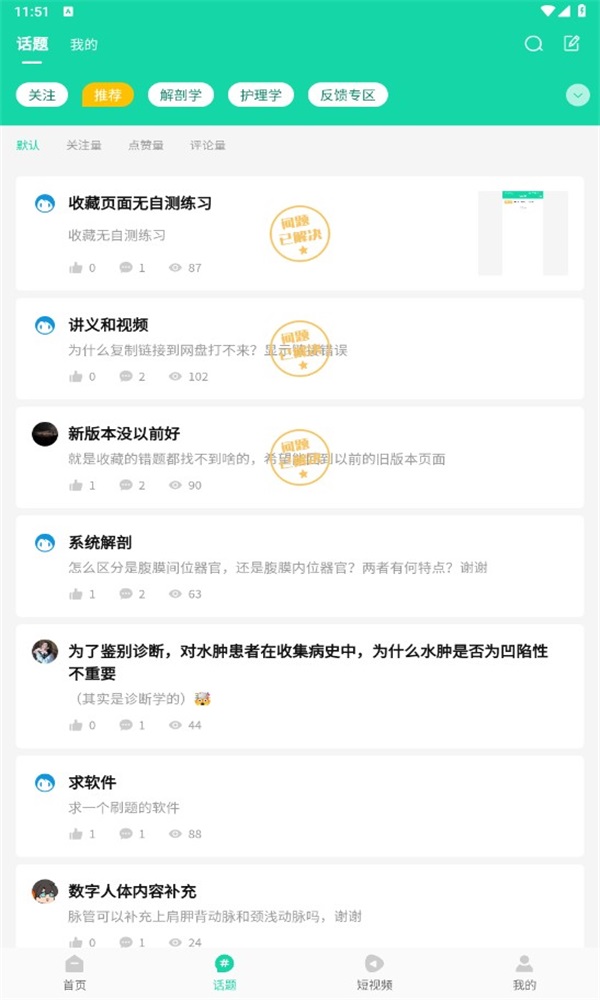Open the post 系统解剖
600x1000 pixels.
[x=100, y=543]
